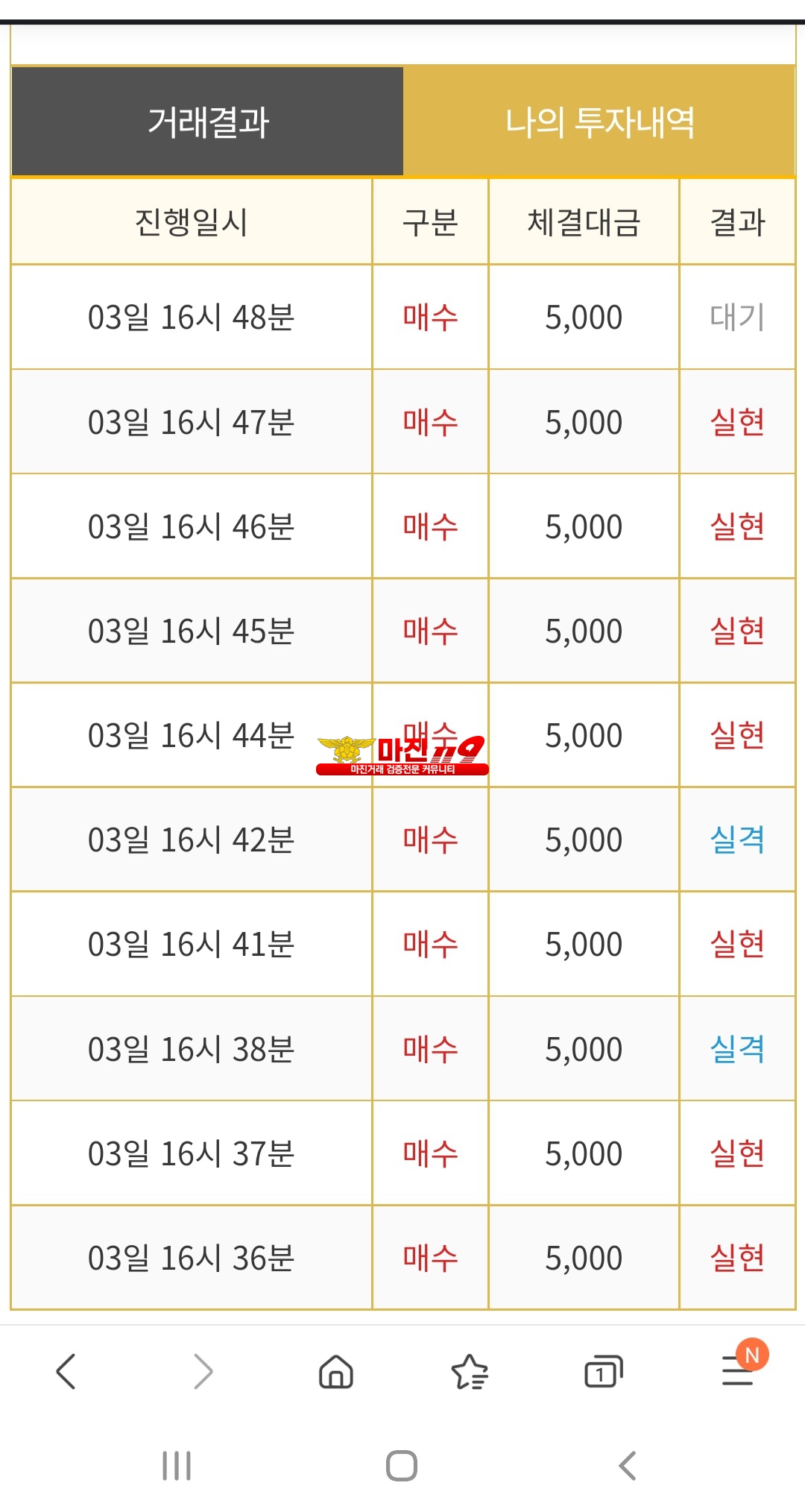Switch to the 거래결과 tab
Image resolution: width=805 pixels, height=1512 pixels.
click(x=208, y=122)
